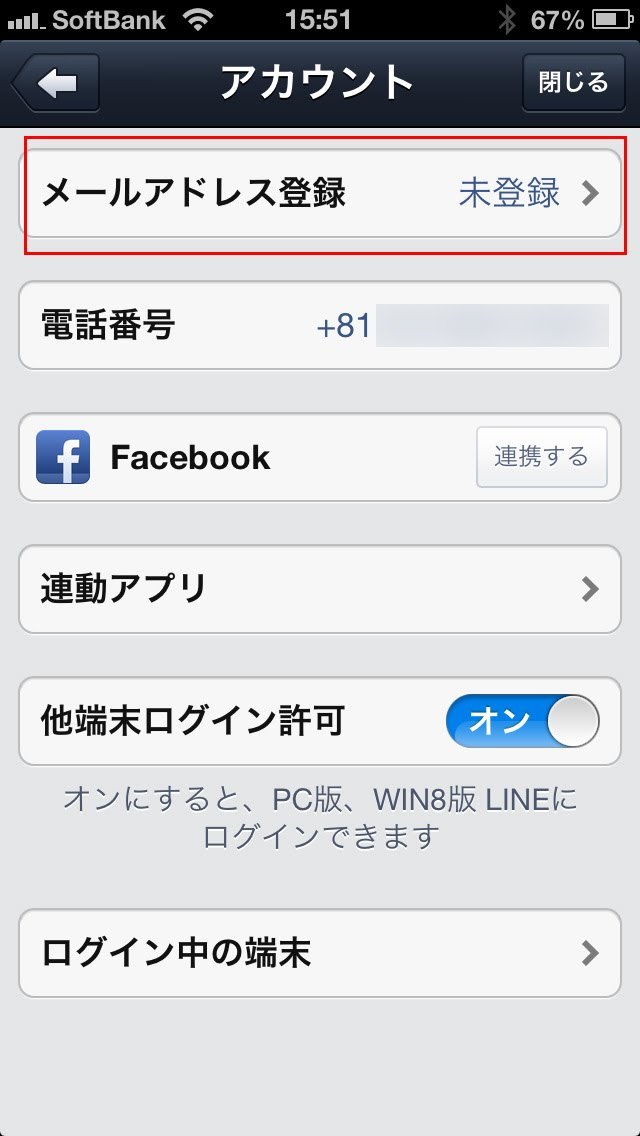The height and width of the screenshot is (1136, 640).
Task: Tap 連携する to link Facebook
Action: click(x=541, y=457)
